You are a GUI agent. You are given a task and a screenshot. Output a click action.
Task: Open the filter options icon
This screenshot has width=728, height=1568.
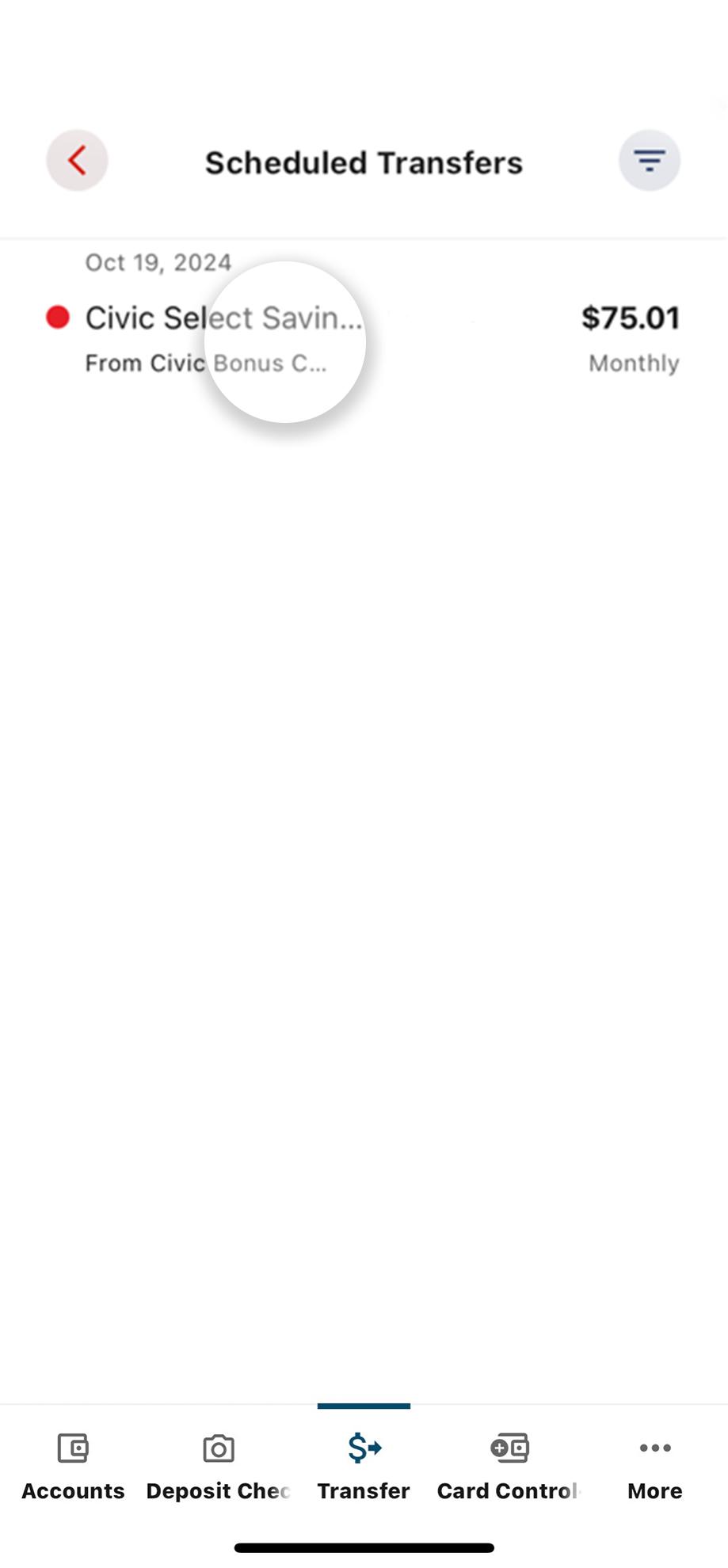pyautogui.click(x=649, y=161)
